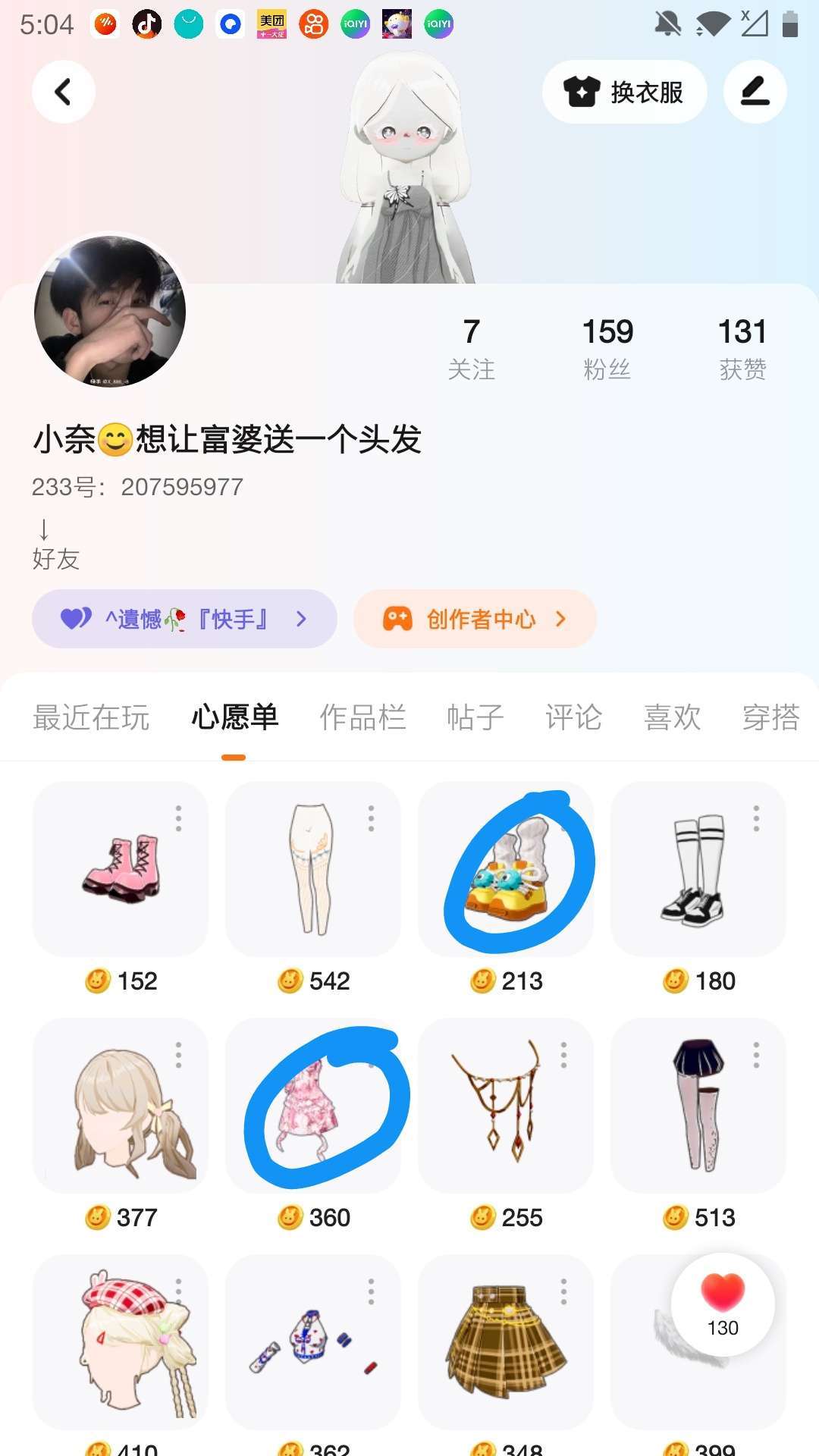
Task: Switch to the 作品栏 tab
Action: [362, 717]
